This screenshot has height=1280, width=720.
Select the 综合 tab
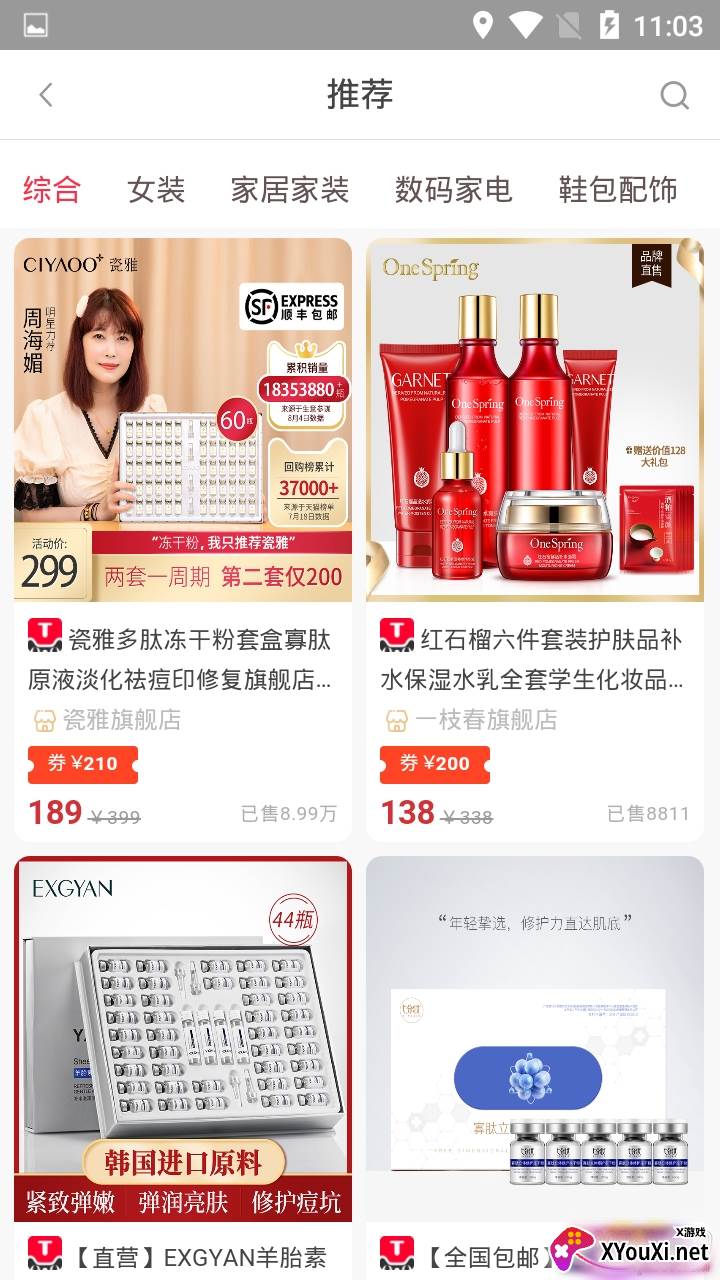point(52,189)
